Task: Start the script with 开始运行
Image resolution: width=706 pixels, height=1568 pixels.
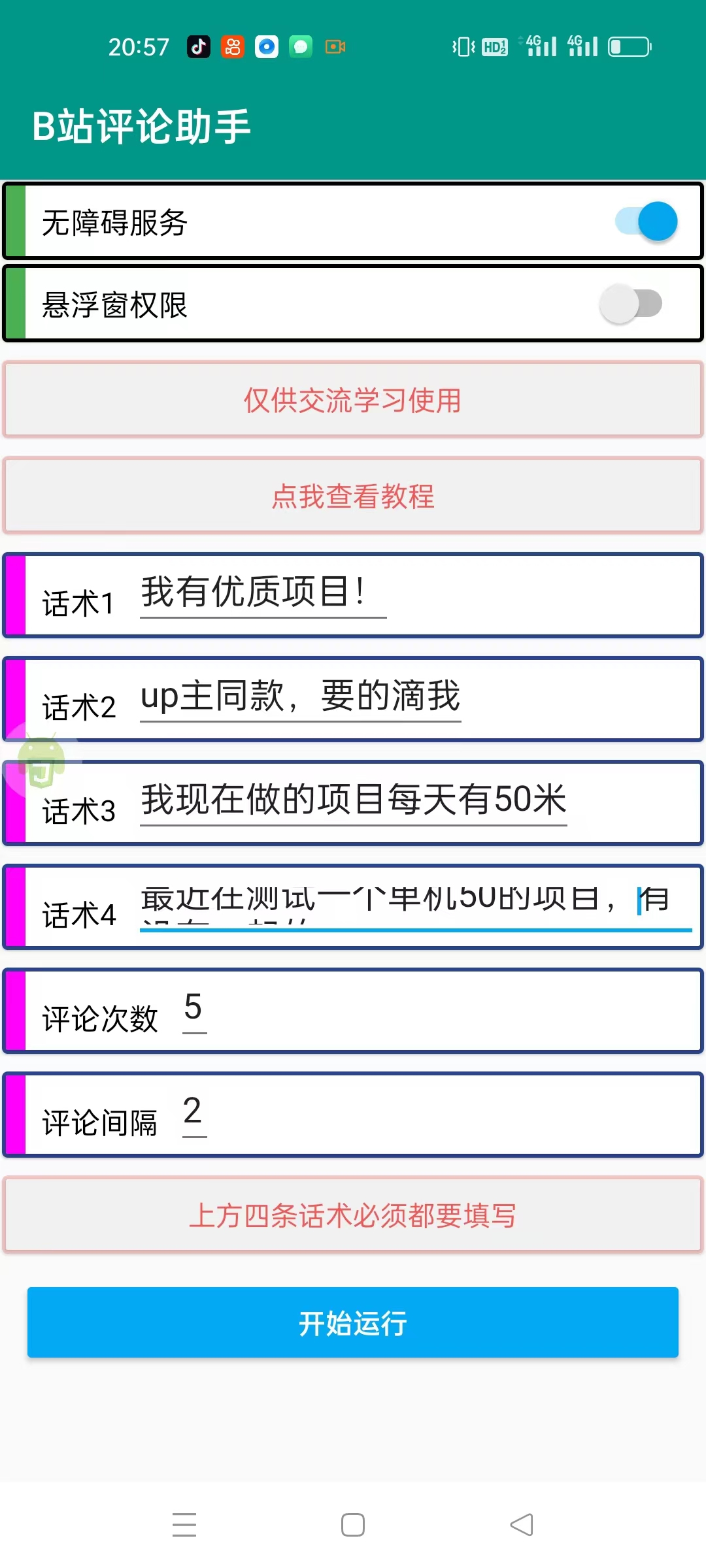Action: [353, 1323]
